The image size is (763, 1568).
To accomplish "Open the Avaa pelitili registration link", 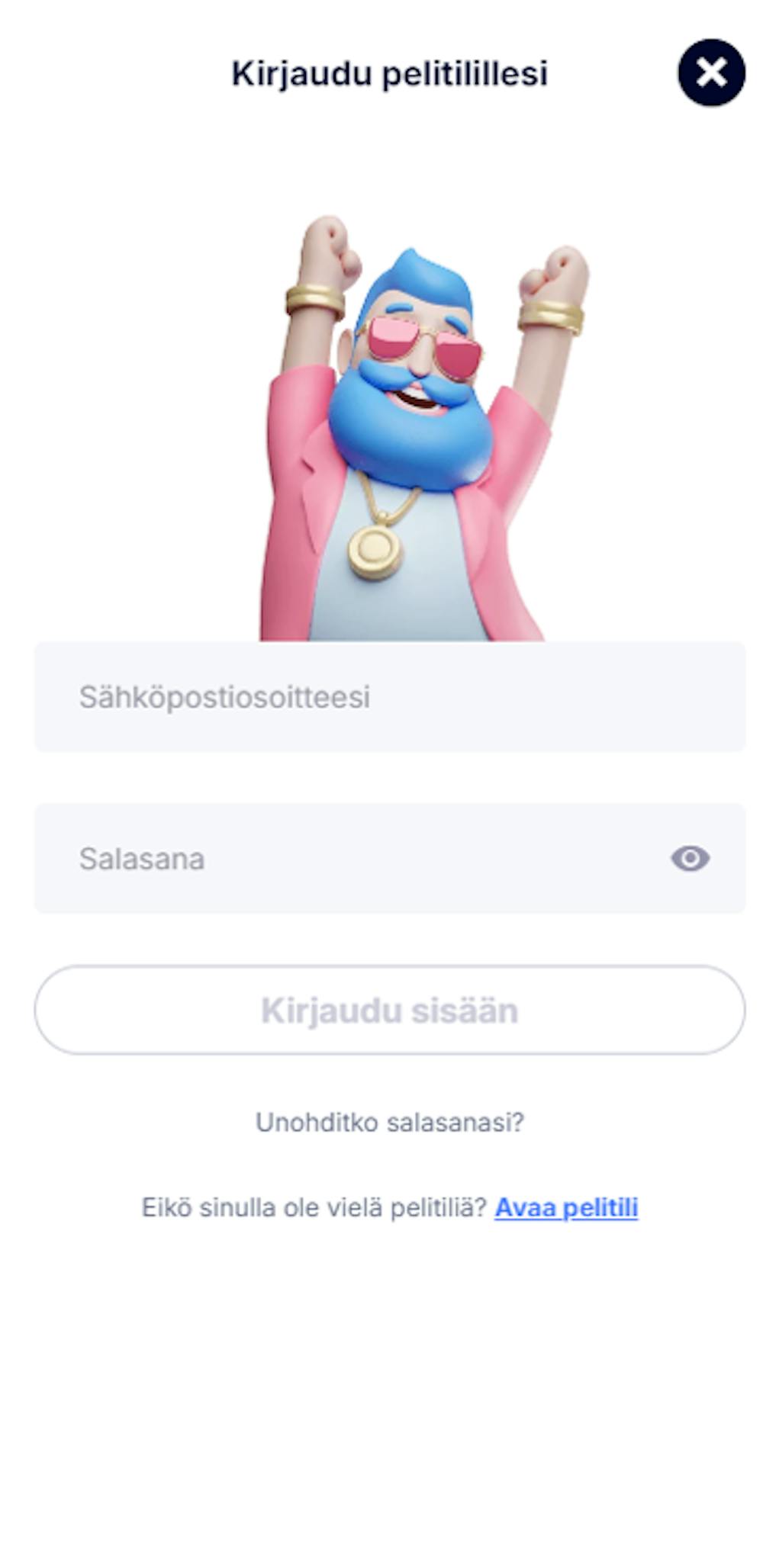I will (565, 1208).
